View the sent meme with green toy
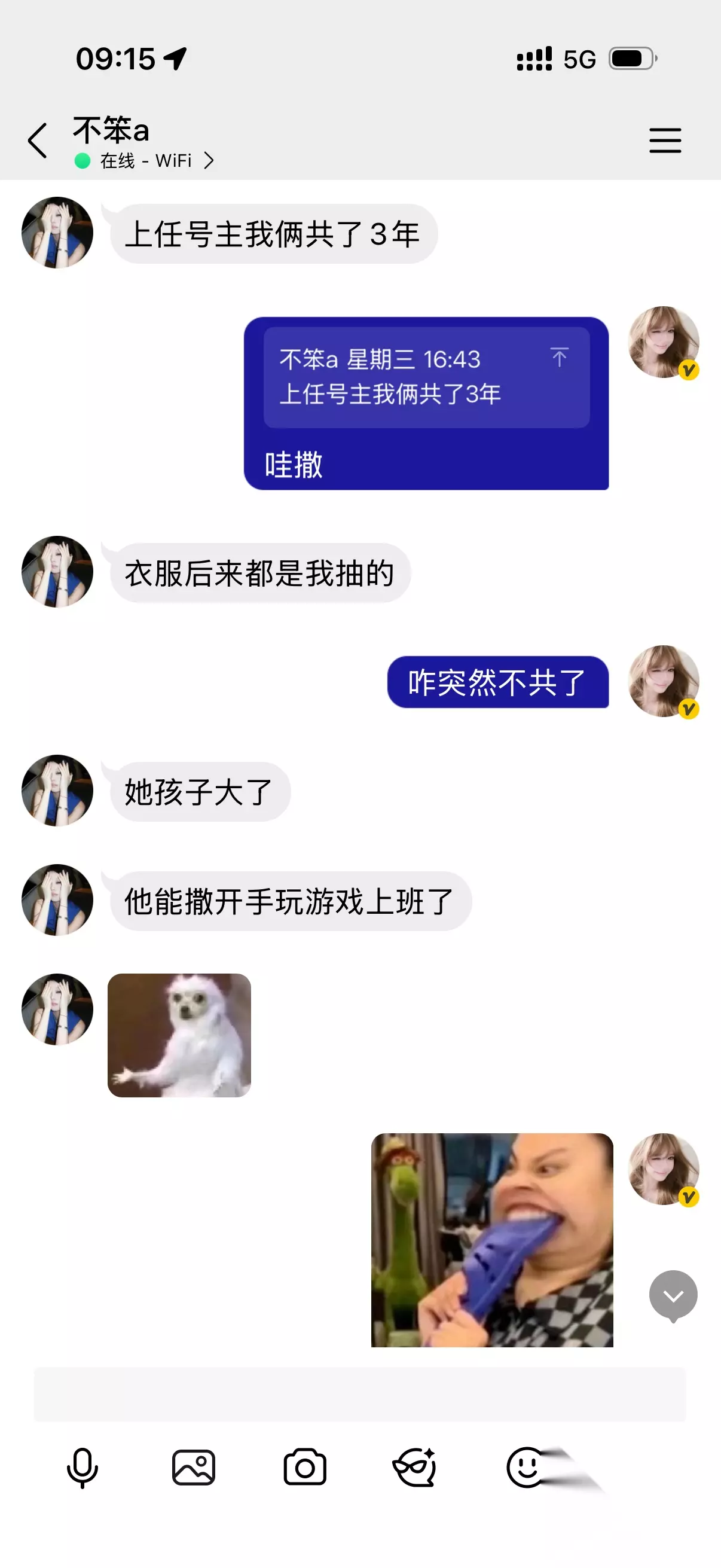Screen dimensions: 721x1568 point(492,1239)
